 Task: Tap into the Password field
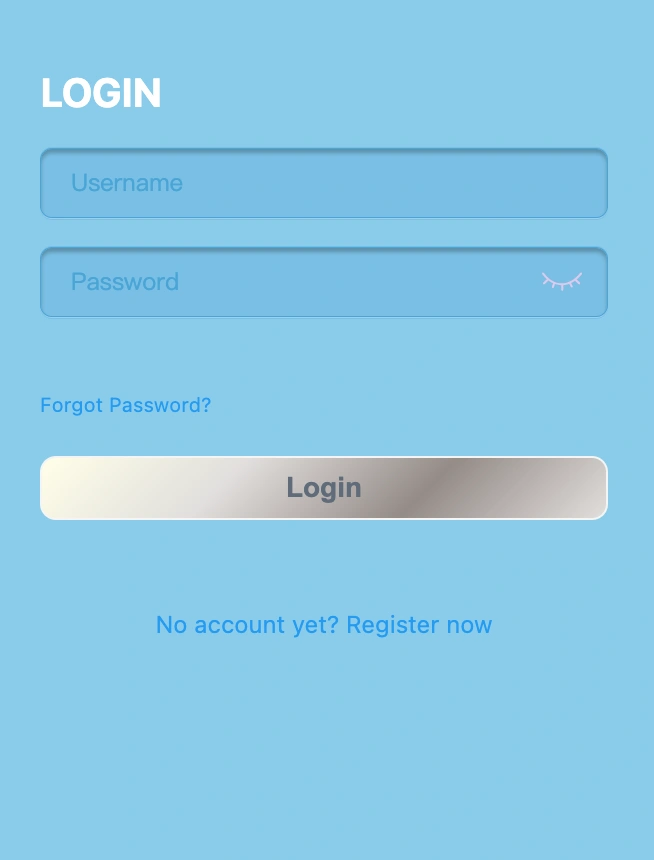tap(290, 282)
